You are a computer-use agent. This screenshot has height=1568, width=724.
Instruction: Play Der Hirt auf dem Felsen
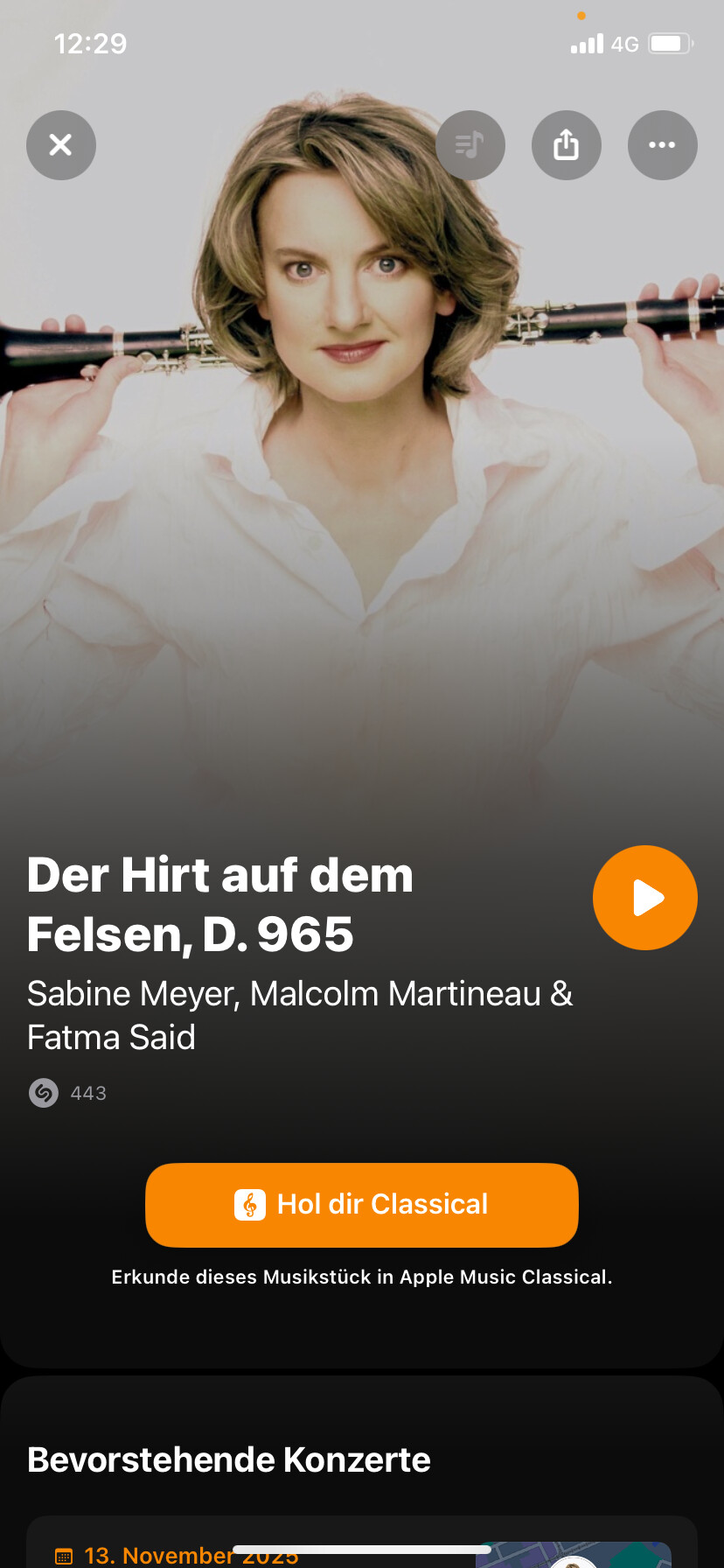[644, 898]
